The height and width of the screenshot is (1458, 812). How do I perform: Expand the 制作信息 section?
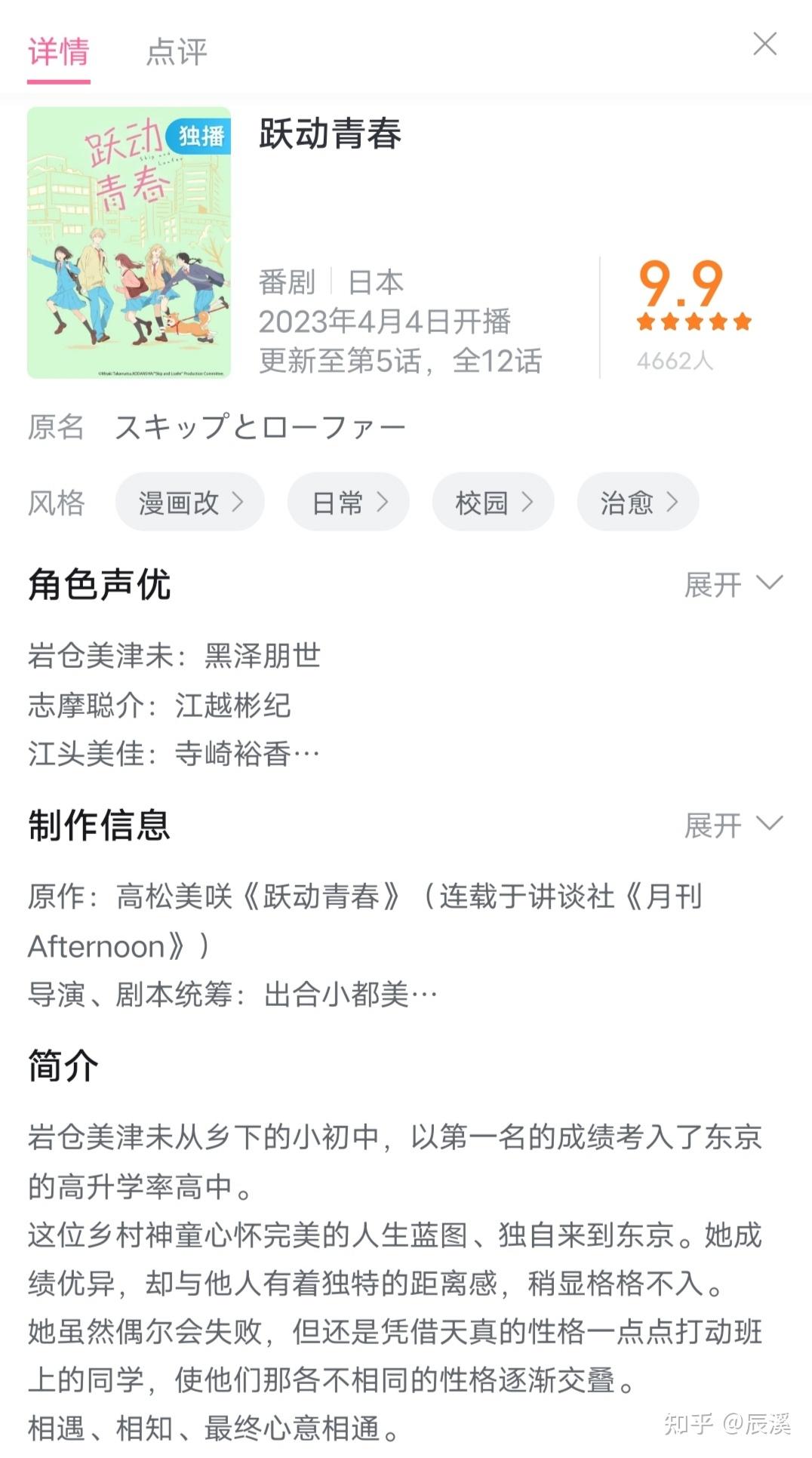(x=733, y=825)
